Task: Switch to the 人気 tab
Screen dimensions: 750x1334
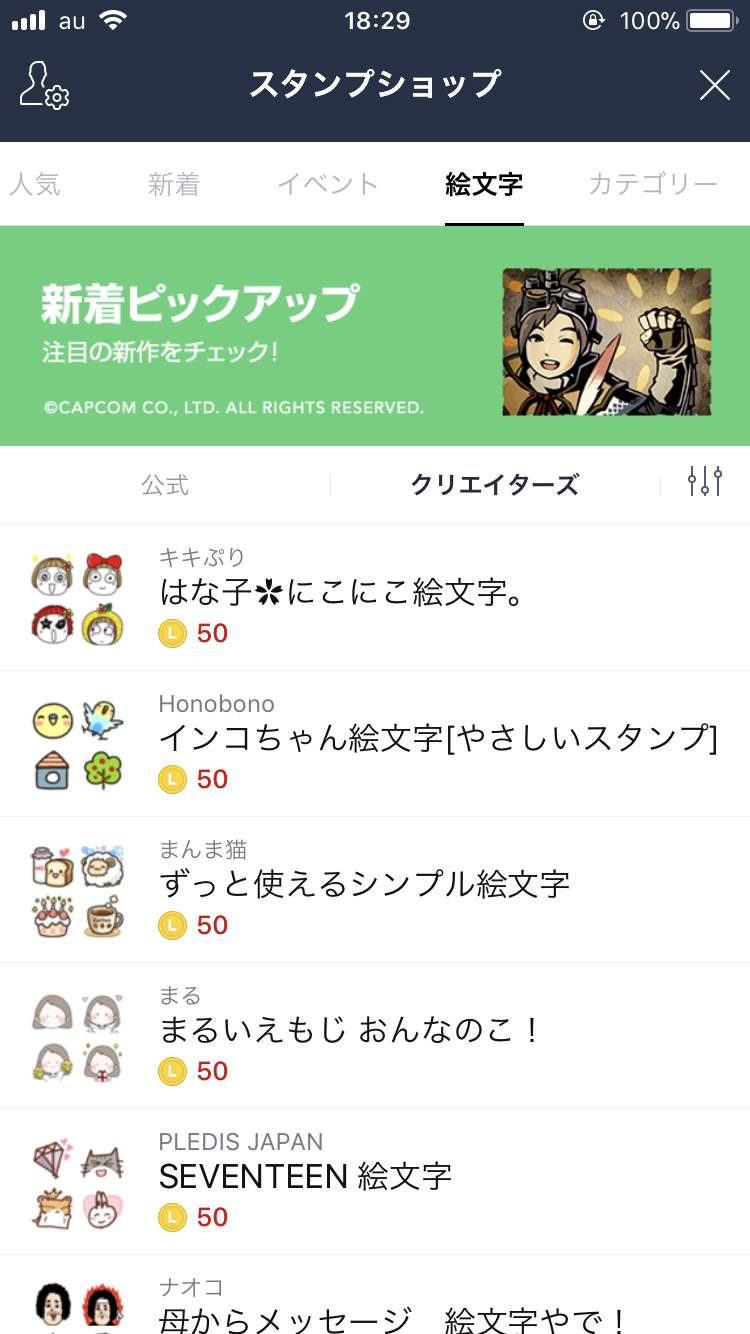Action: click(36, 184)
